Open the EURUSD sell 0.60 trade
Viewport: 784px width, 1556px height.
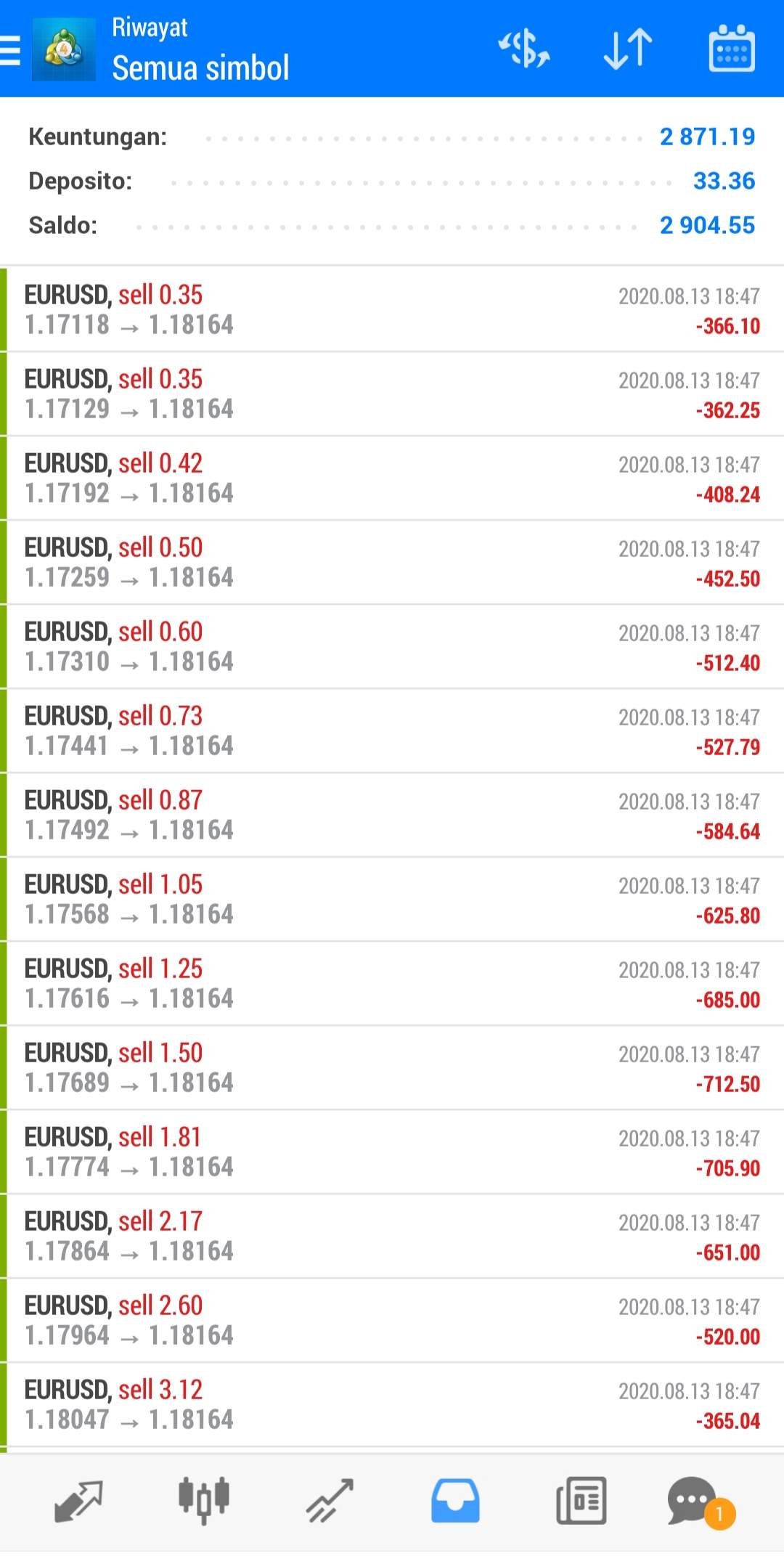tap(392, 647)
